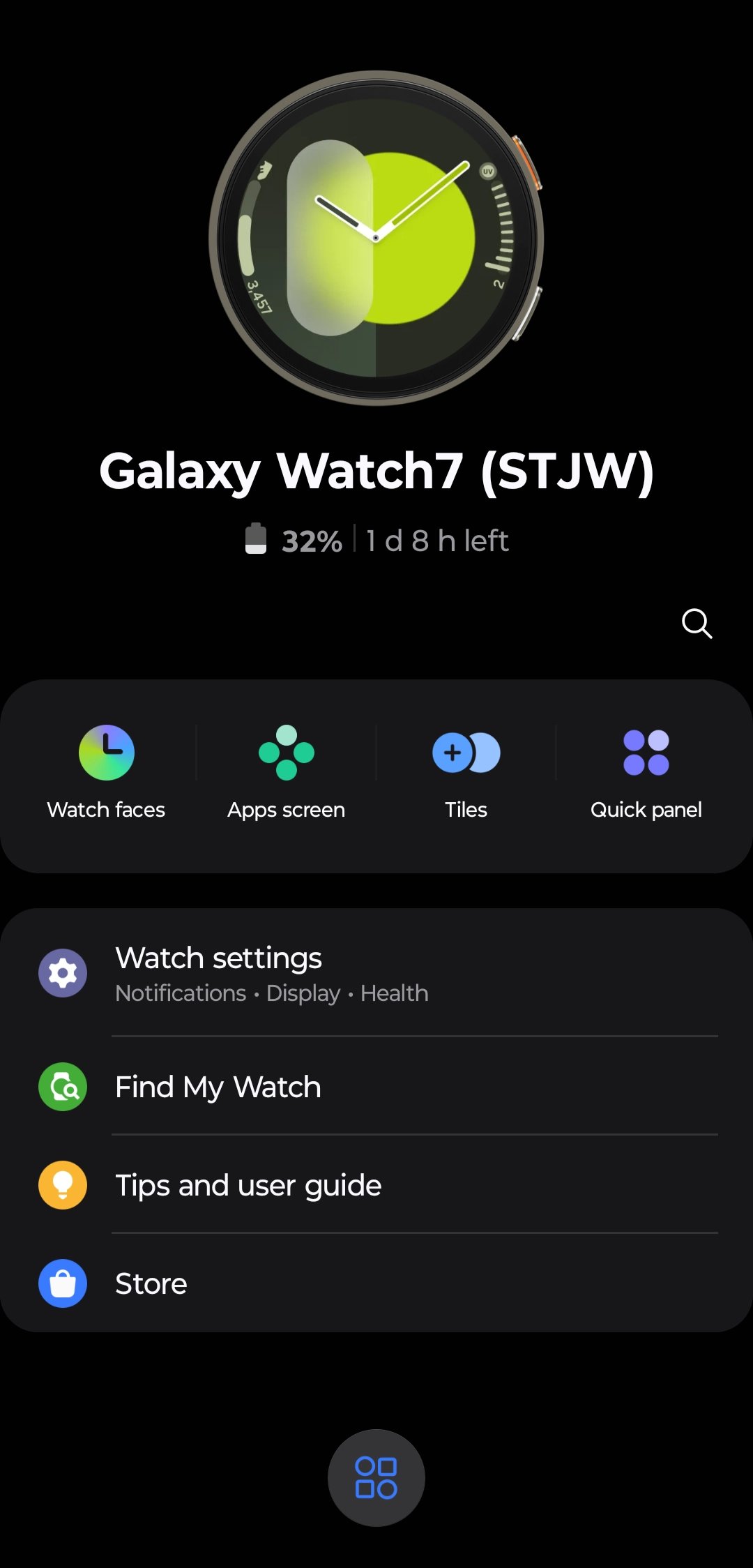This screenshot has width=753, height=1568.
Task: Open Store via shopping bag icon
Action: [62, 1283]
